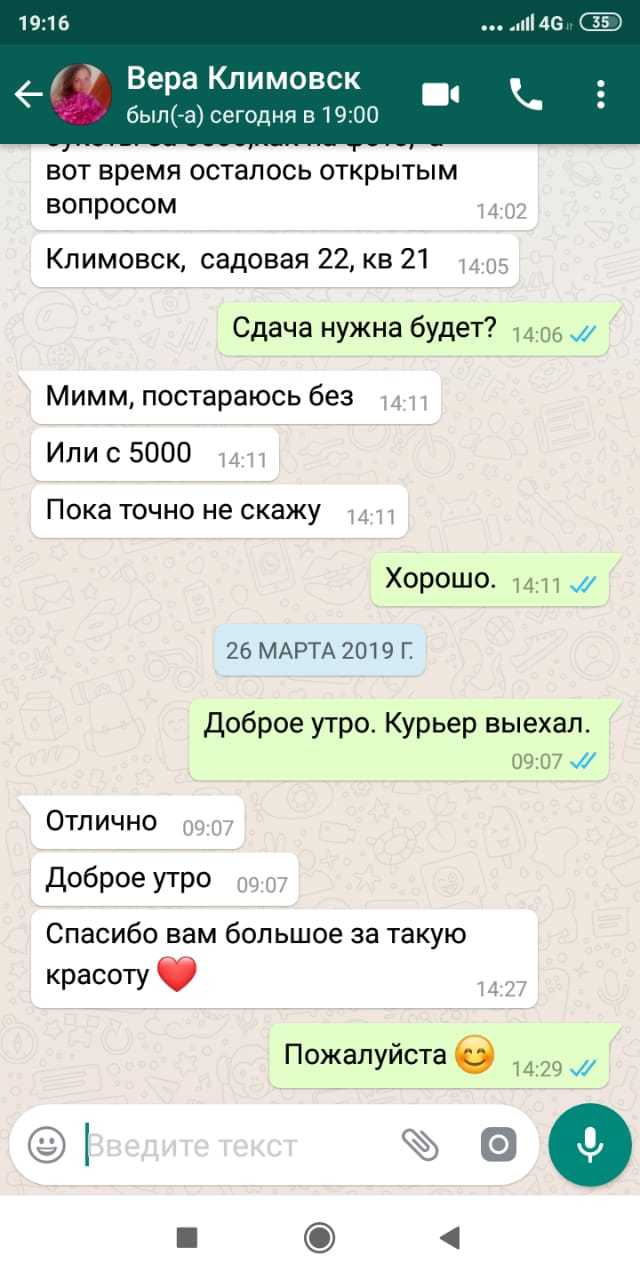
Task: Open the three-dot overflow menu
Action: (601, 95)
